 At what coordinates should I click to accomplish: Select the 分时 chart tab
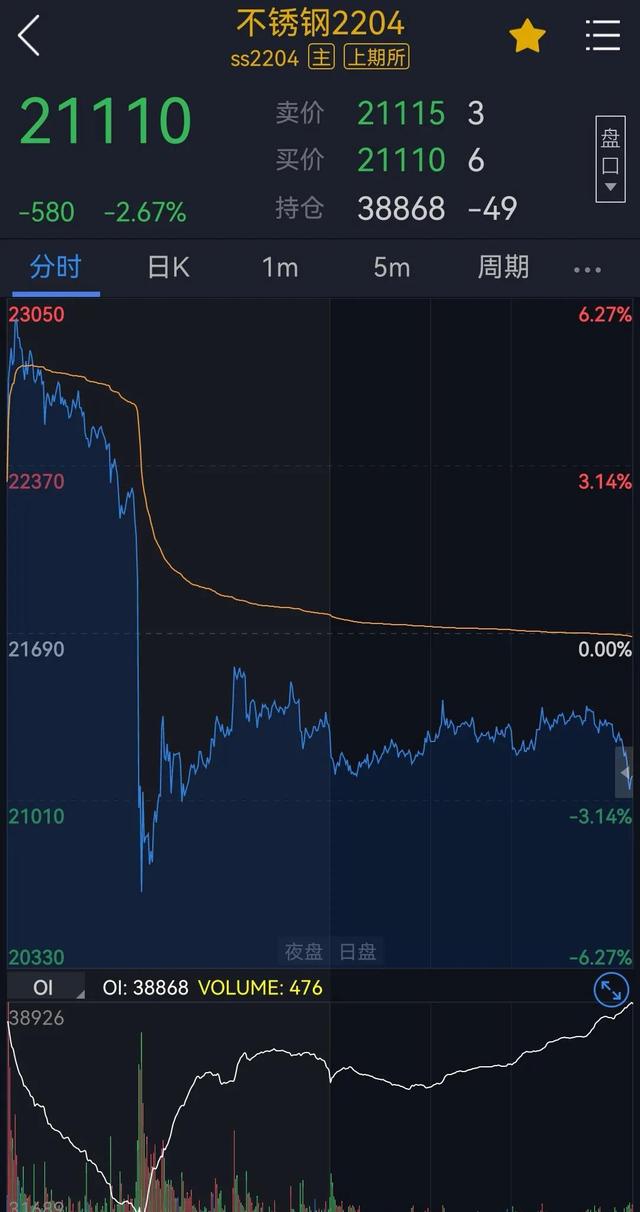(55, 267)
